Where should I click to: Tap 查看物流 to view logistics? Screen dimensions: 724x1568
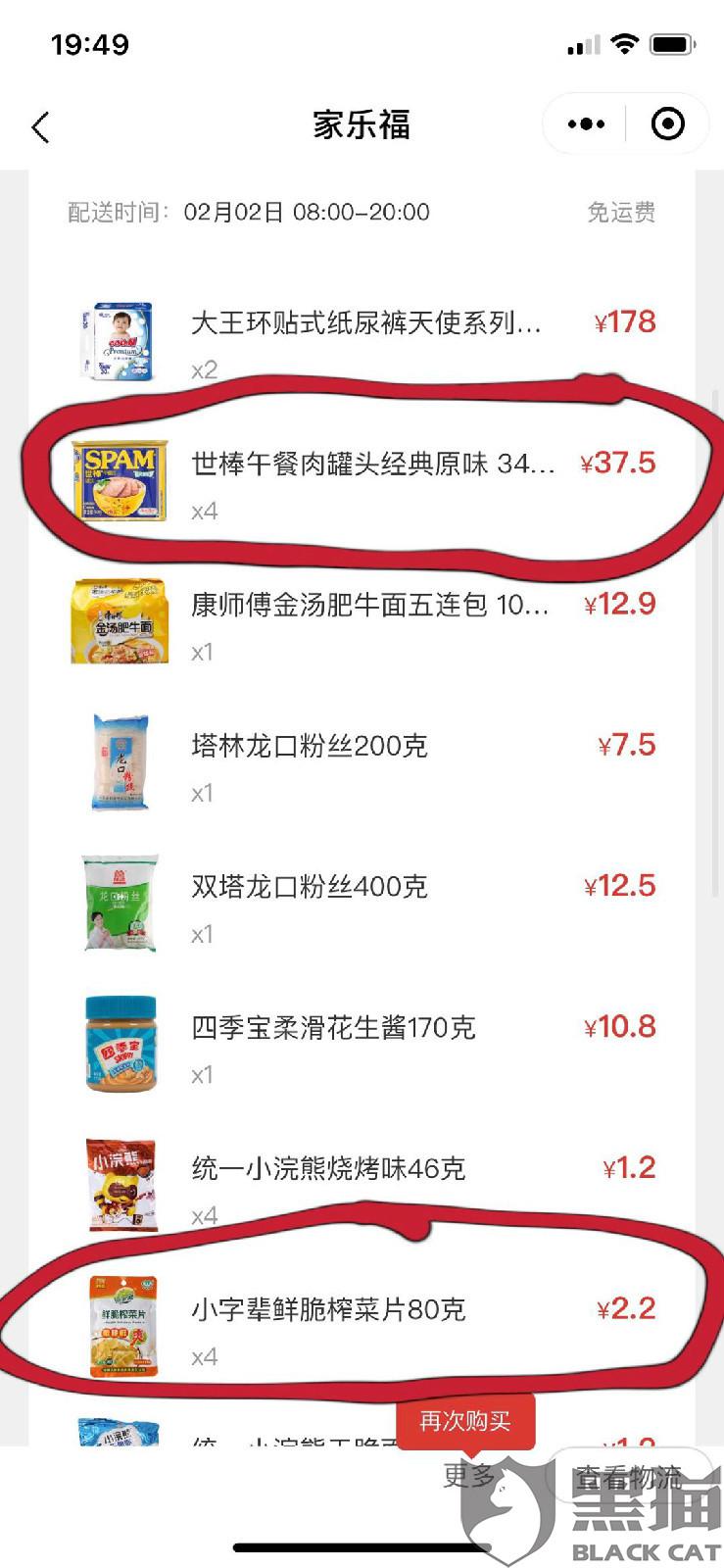click(x=628, y=1477)
